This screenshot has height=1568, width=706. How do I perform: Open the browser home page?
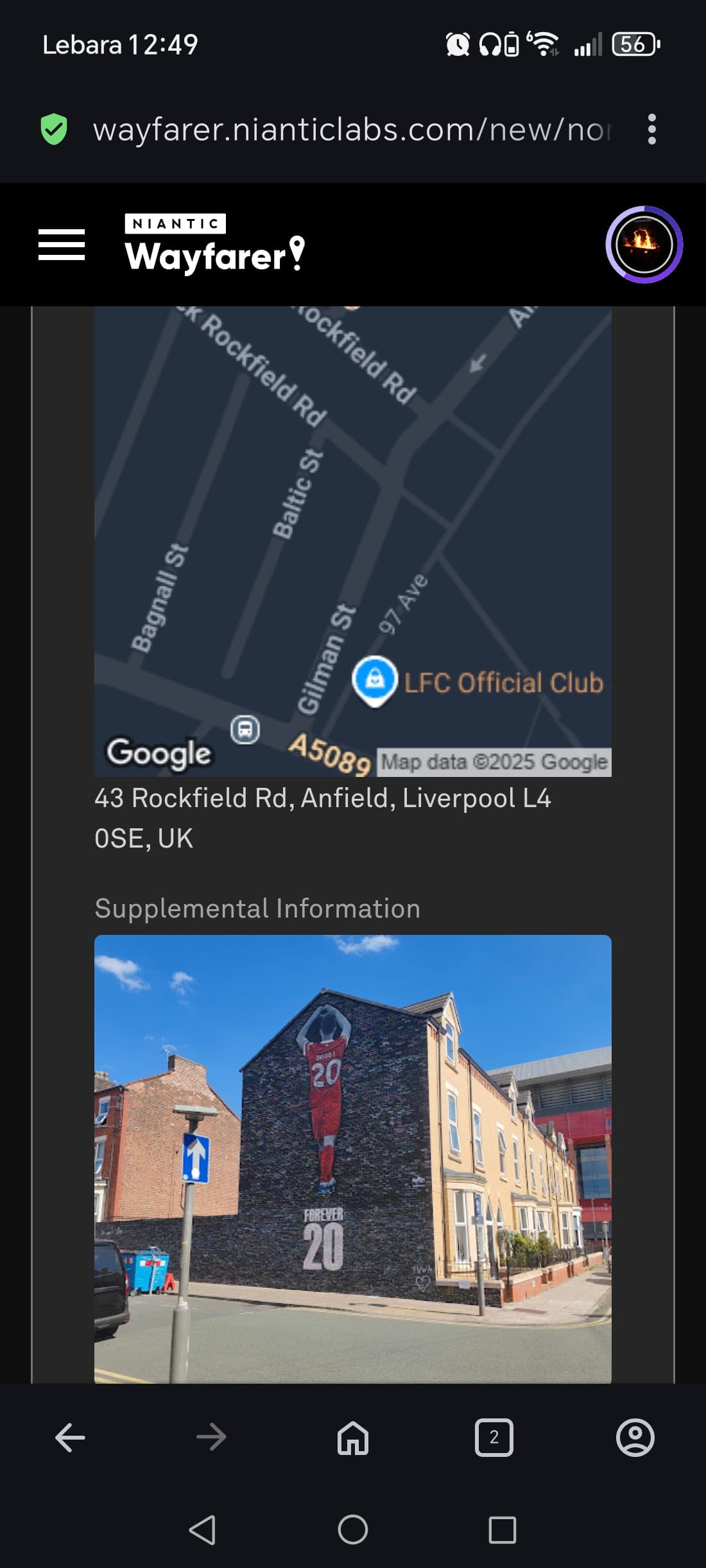click(x=352, y=1437)
